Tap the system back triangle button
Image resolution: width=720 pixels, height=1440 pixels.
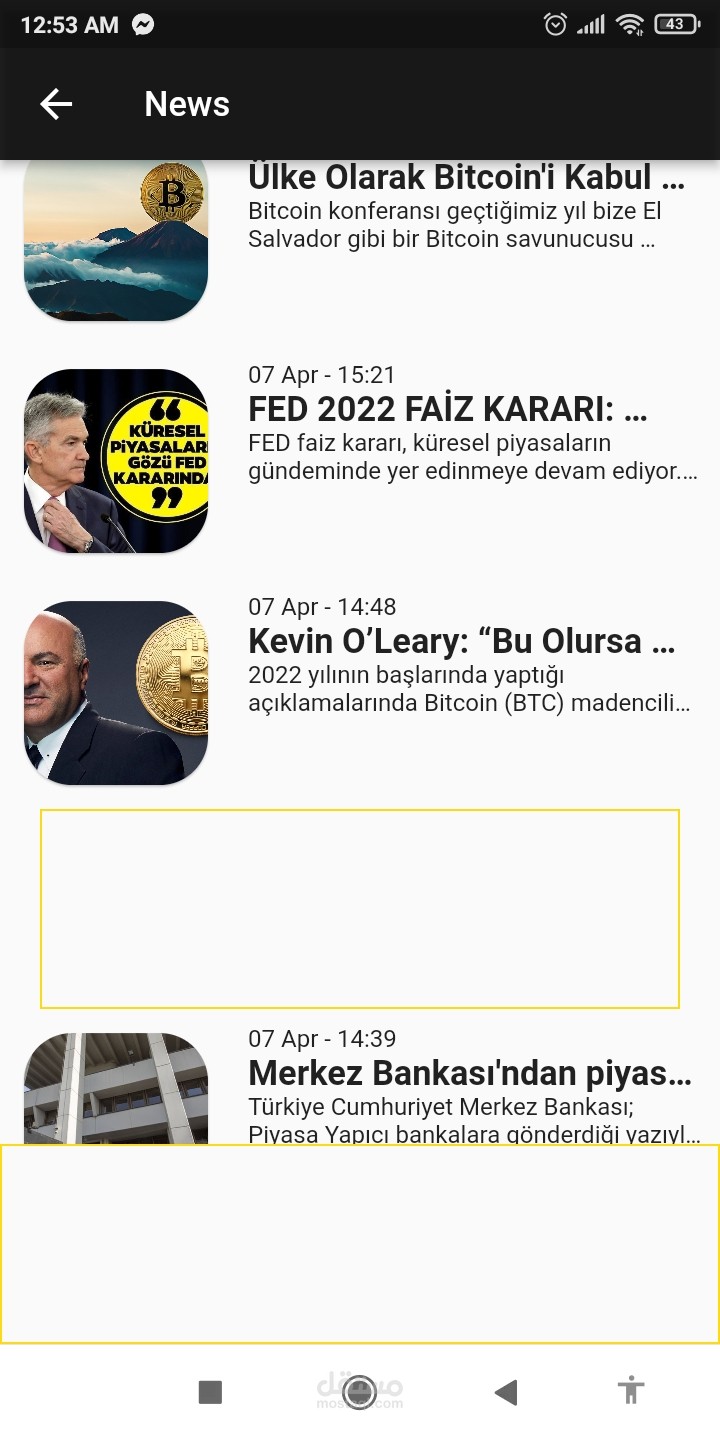tap(506, 1391)
